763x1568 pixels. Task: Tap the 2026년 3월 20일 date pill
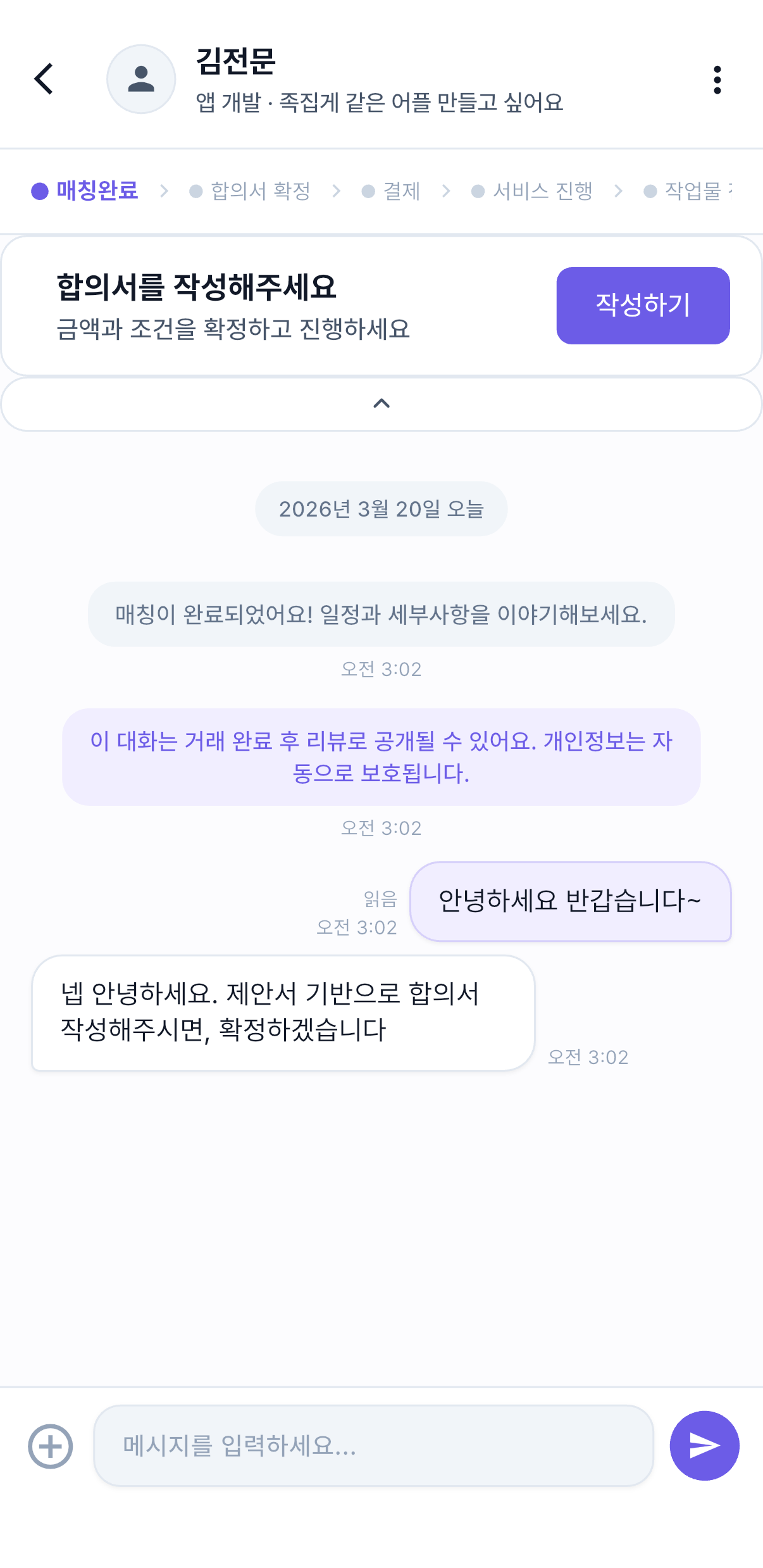381,508
